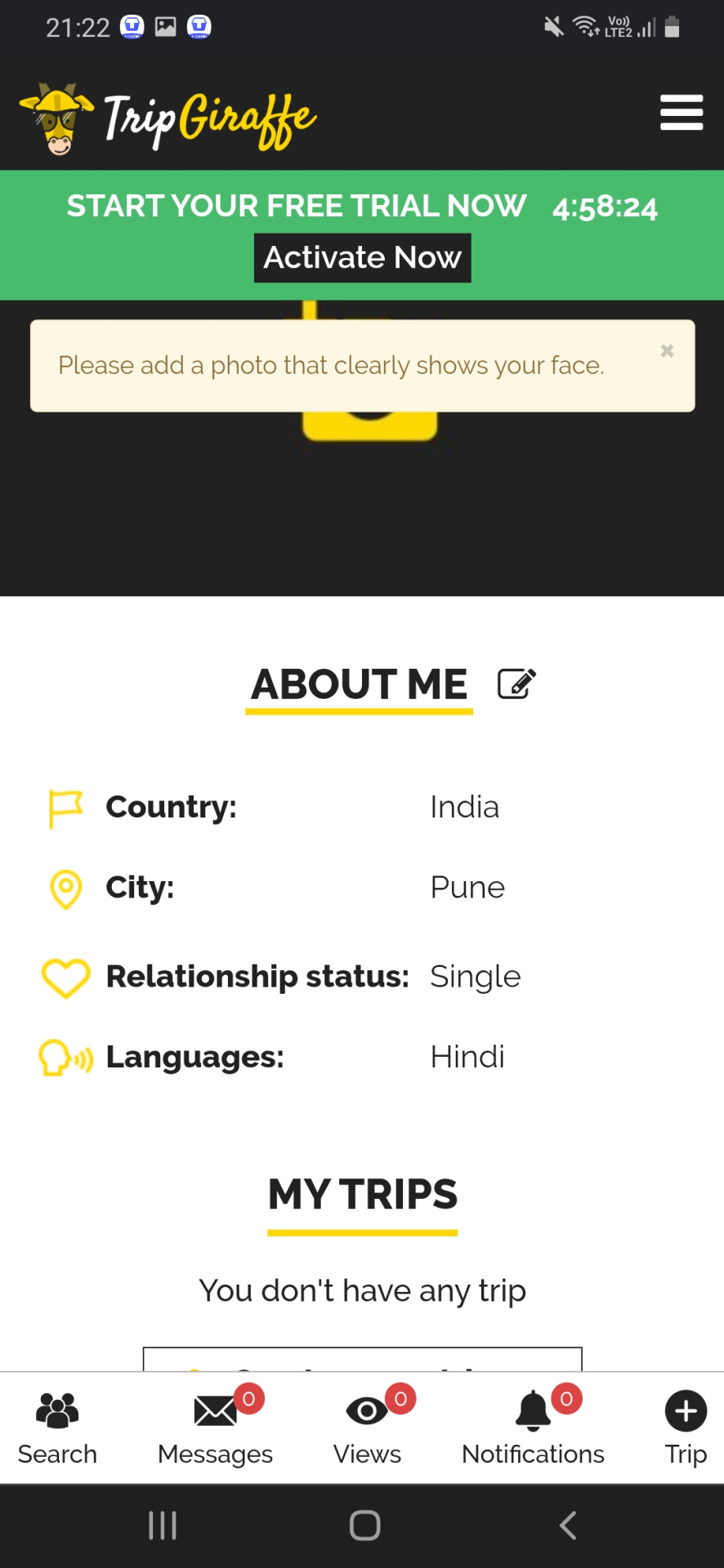
Task: Go to the Search tab
Action: [x=57, y=1428]
